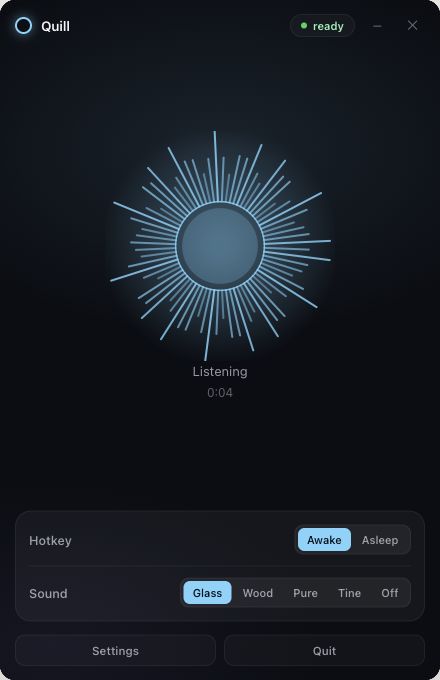Minimize the Quill window

377,26
